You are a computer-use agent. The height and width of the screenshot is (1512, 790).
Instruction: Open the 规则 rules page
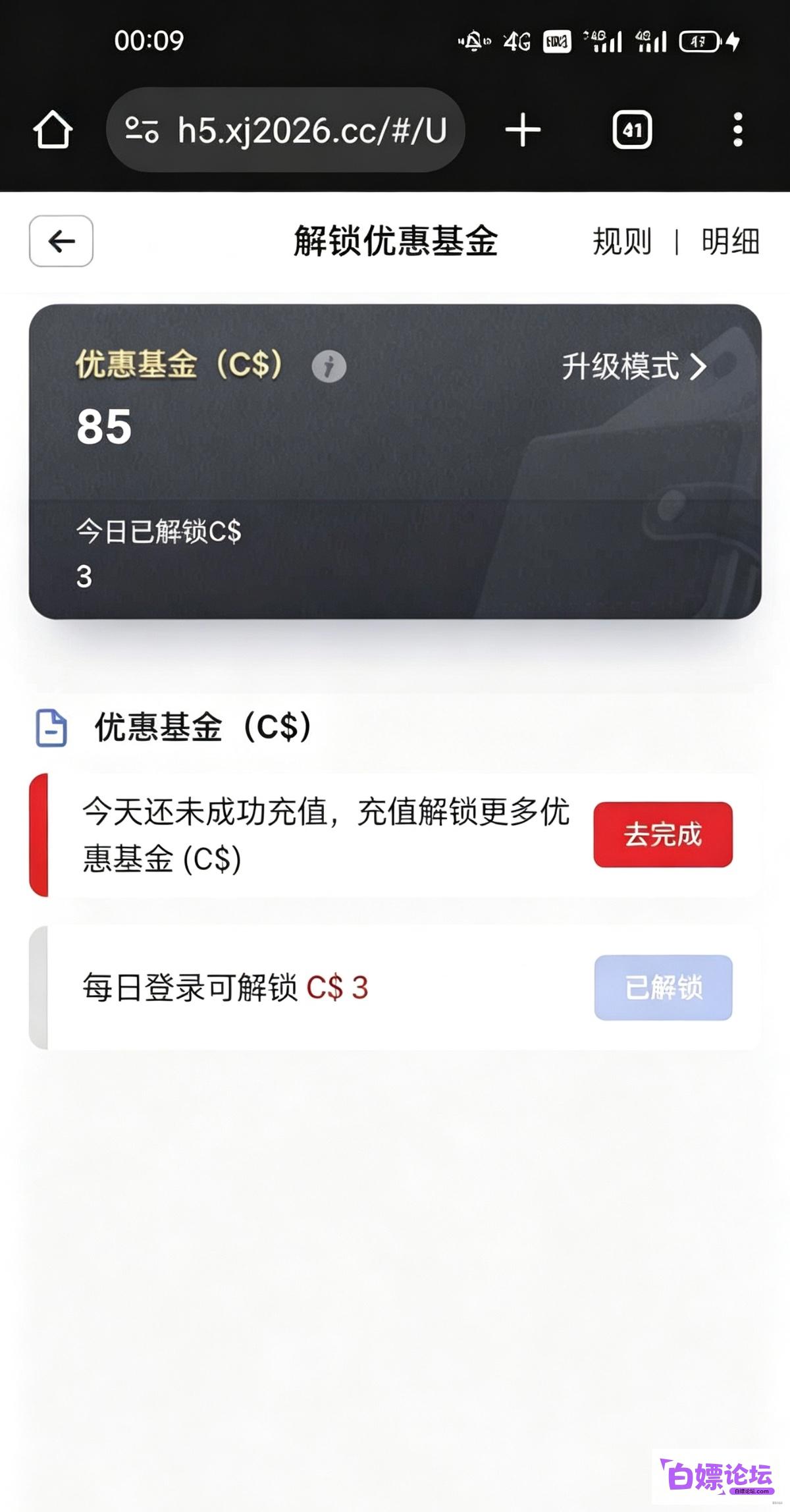622,241
